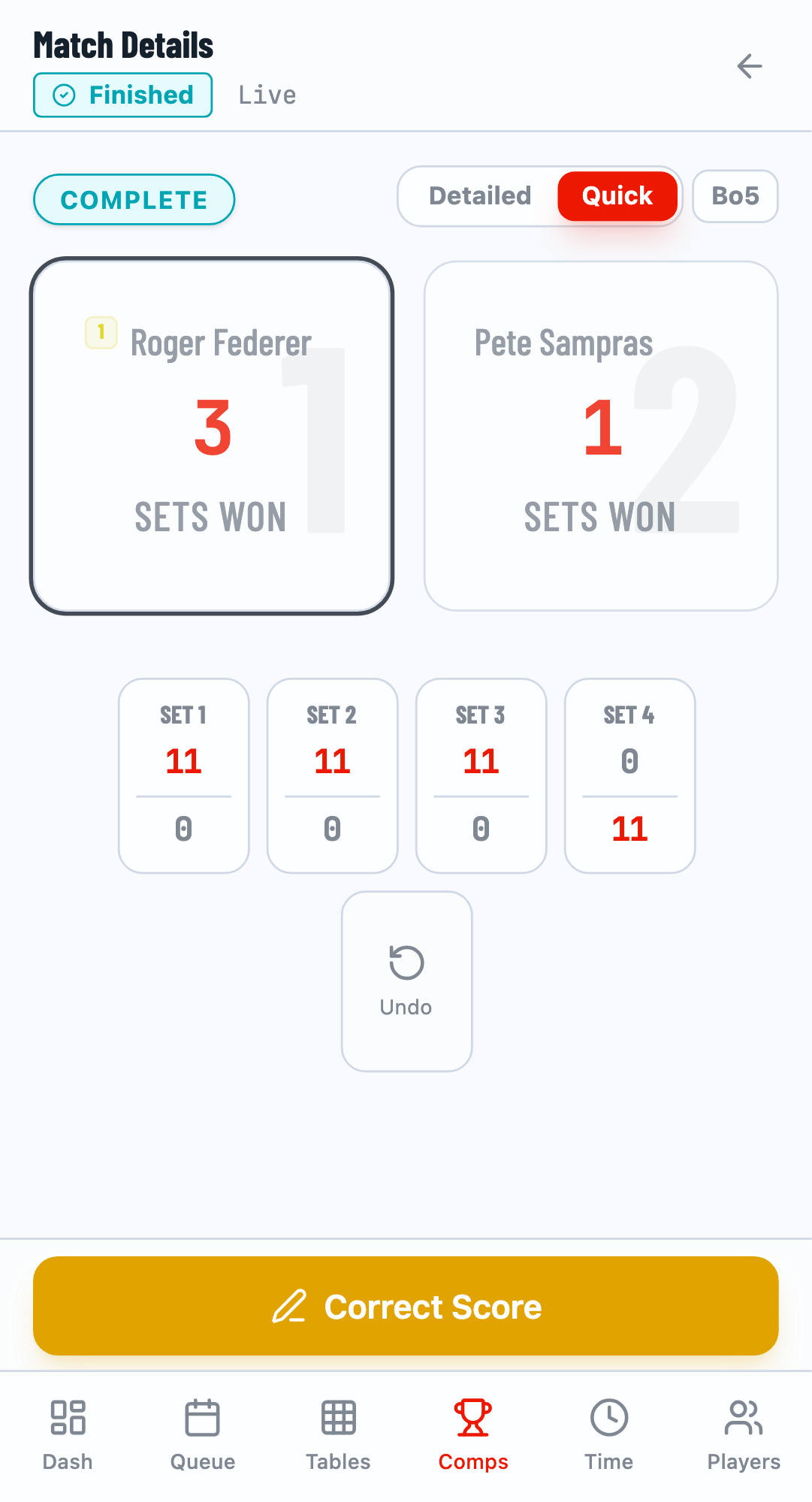Select the Quick scoring mode
The image size is (812, 1502).
pyautogui.click(x=617, y=196)
